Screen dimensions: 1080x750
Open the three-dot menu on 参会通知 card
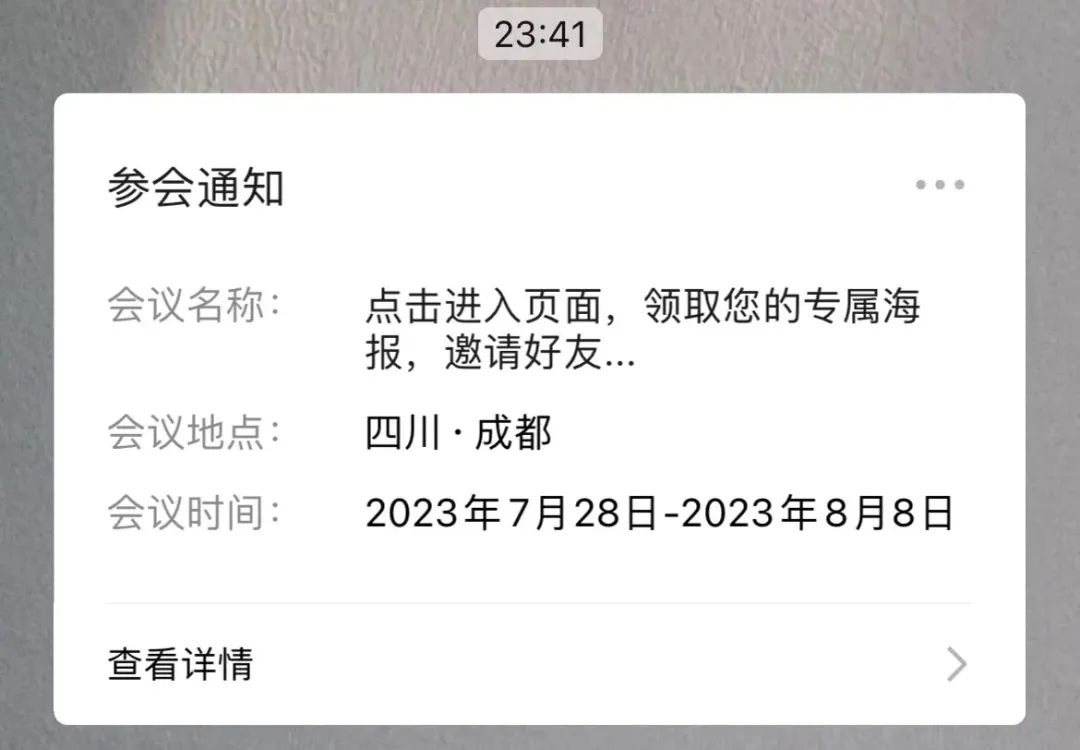(940, 185)
